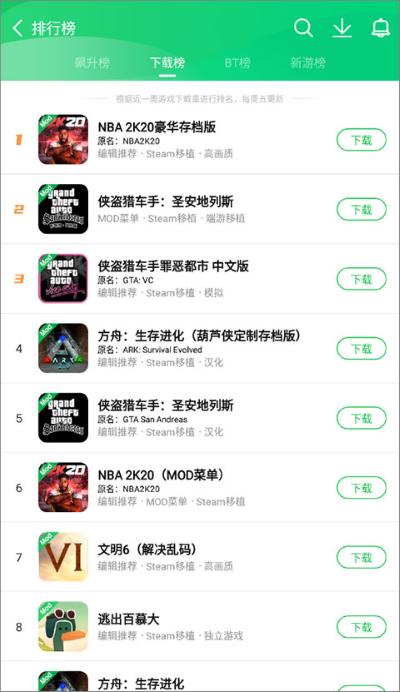400x692 pixels.
Task: Download rank 2 侠盗猎车手：圣安地列斯
Action: [x=362, y=209]
